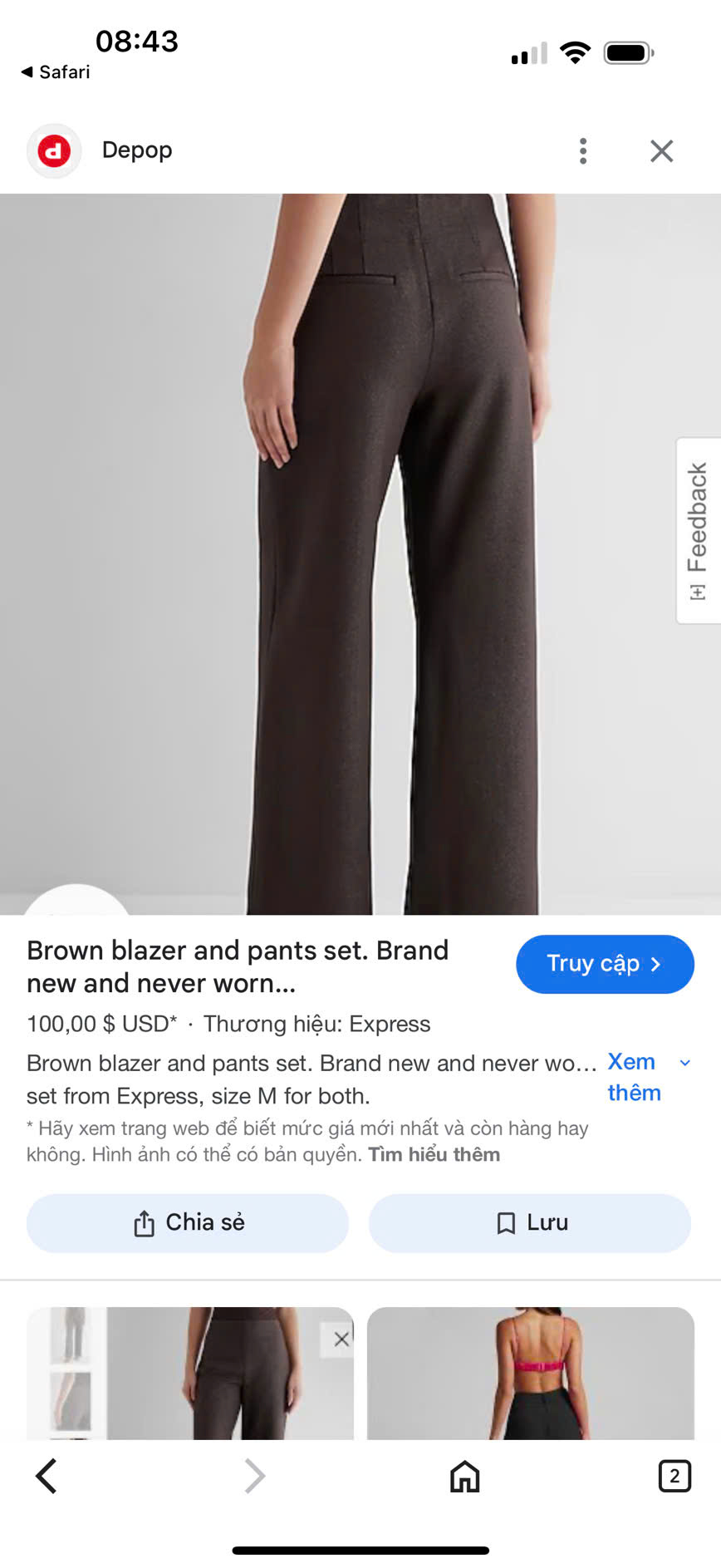Open the pink bralette related image
721x1568 pixels.
coord(530,1373)
